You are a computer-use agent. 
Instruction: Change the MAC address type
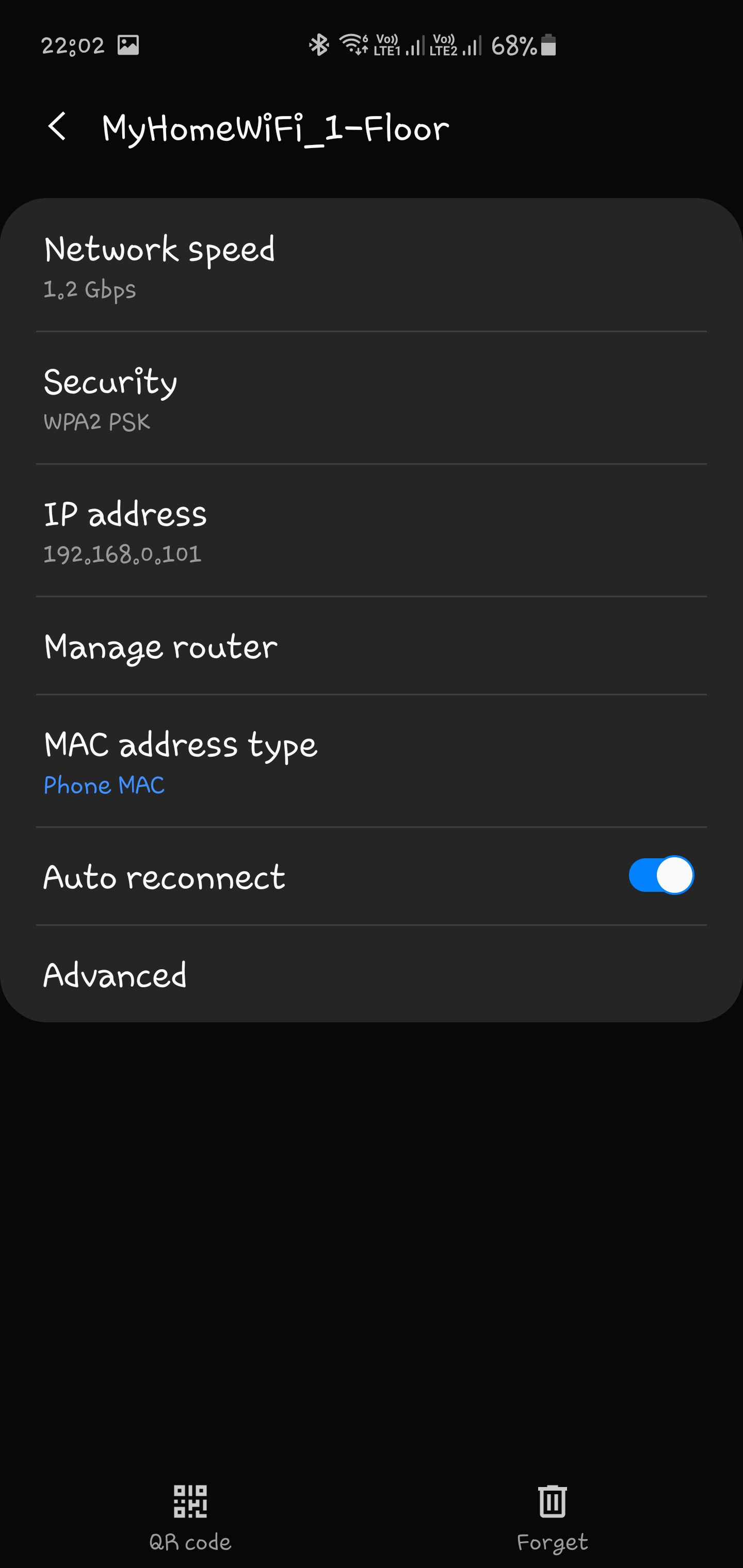[372, 761]
